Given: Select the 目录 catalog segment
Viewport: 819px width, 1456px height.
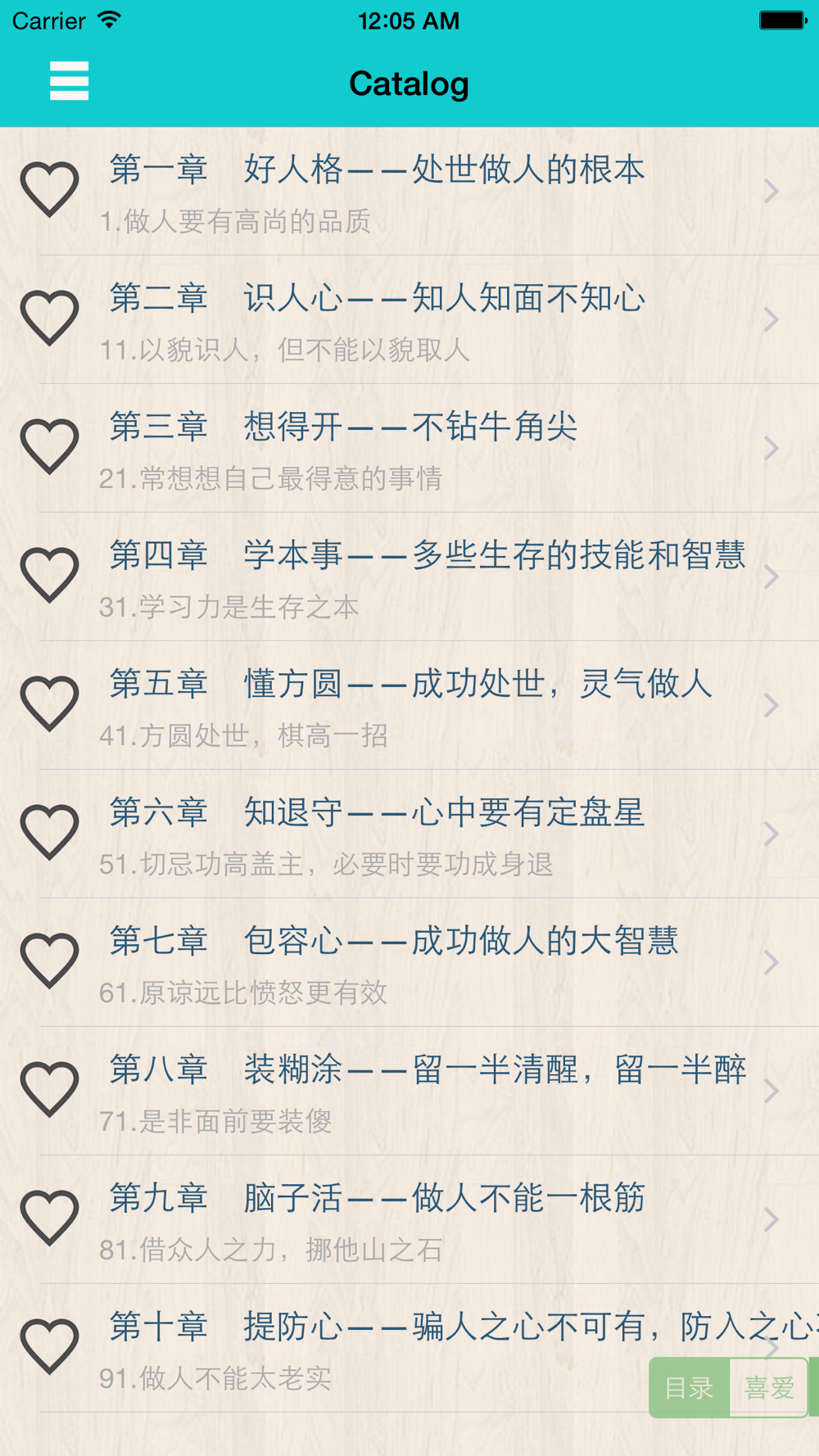Looking at the screenshot, I should tap(689, 1387).
